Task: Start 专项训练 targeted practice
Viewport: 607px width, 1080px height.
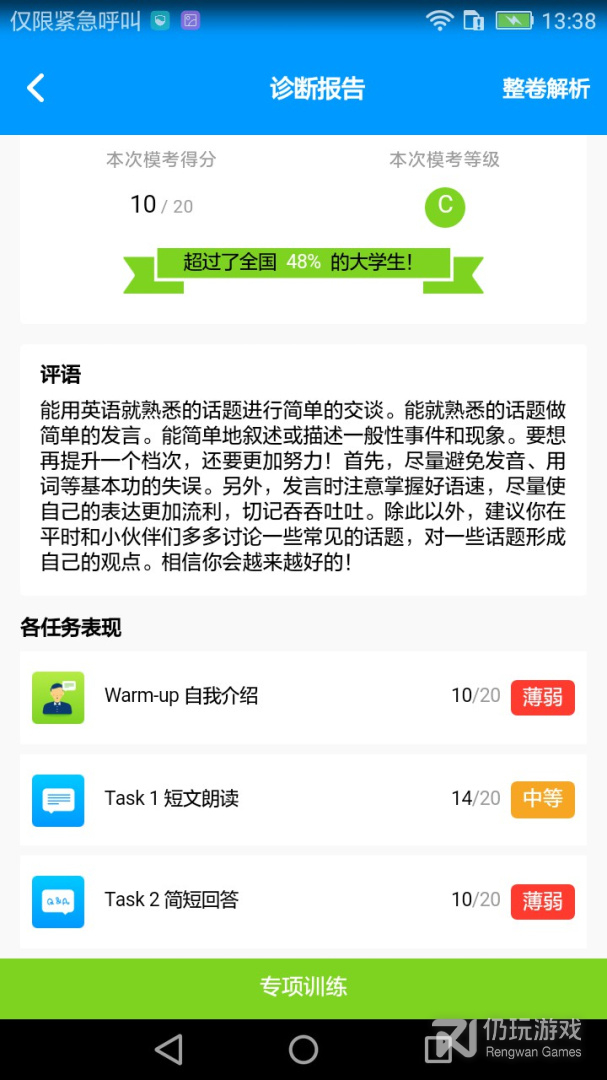Action: 303,987
